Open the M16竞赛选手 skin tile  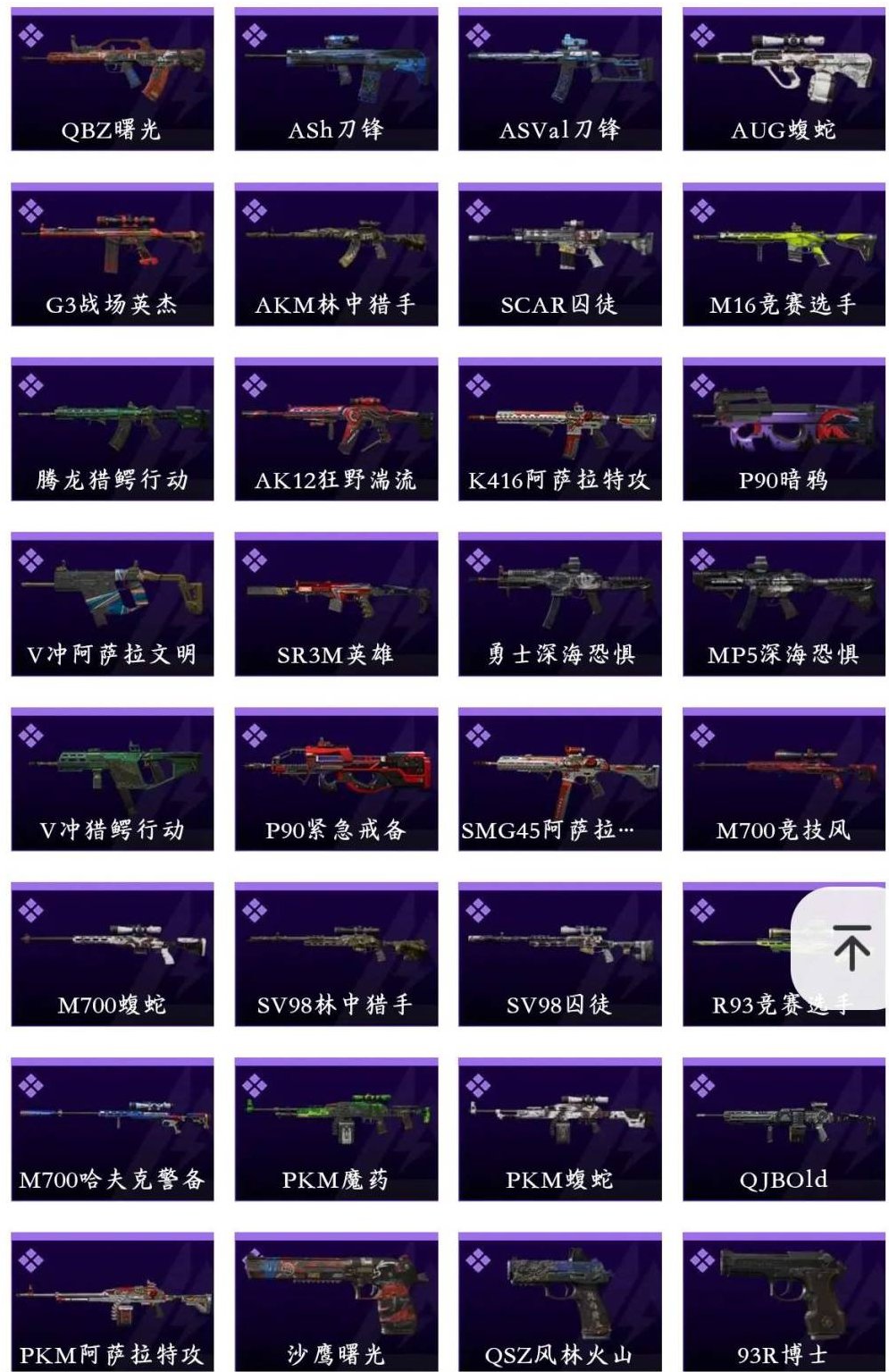784,256
